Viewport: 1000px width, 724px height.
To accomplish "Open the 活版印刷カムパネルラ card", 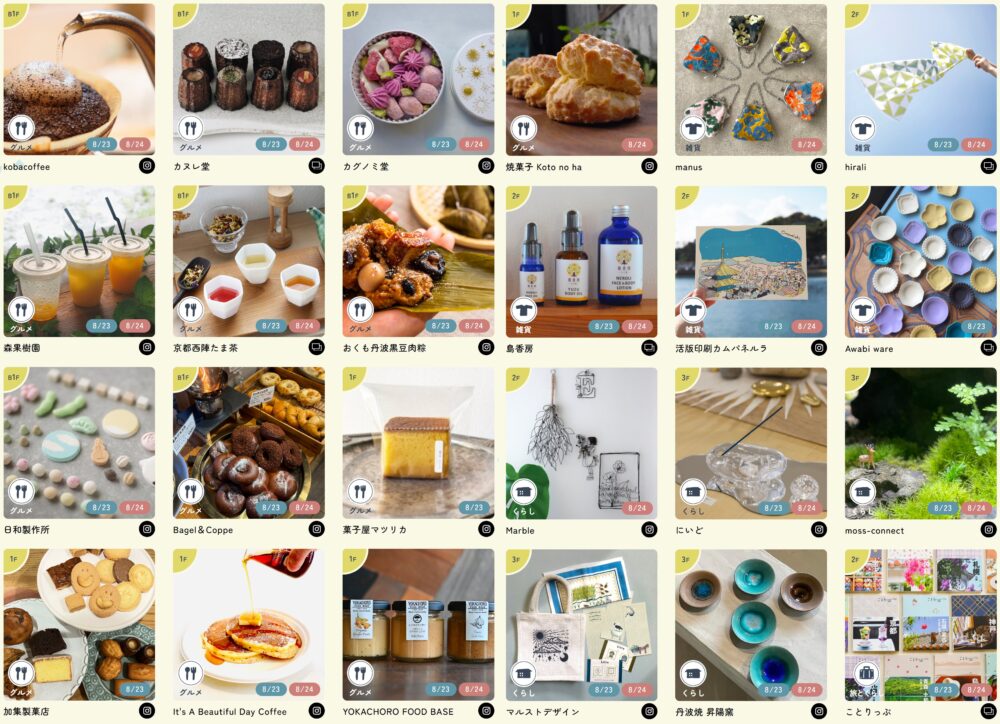I will (x=750, y=260).
